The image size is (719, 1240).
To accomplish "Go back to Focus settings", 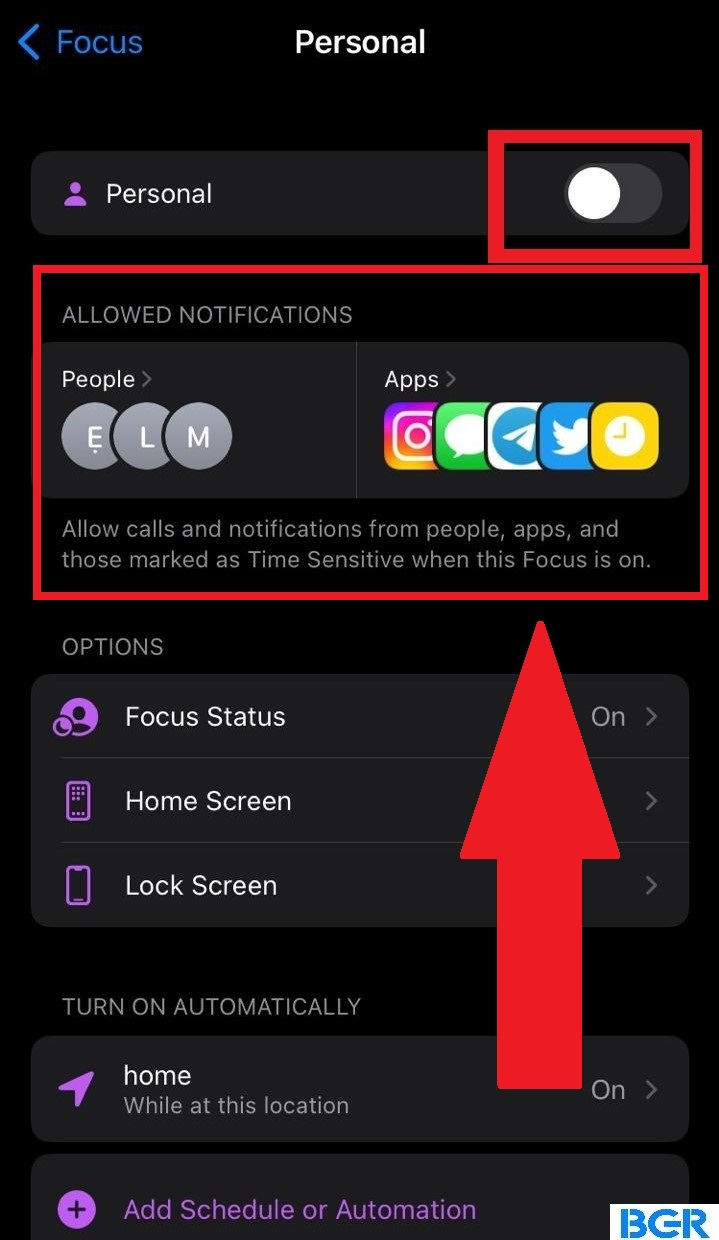I will pos(81,43).
